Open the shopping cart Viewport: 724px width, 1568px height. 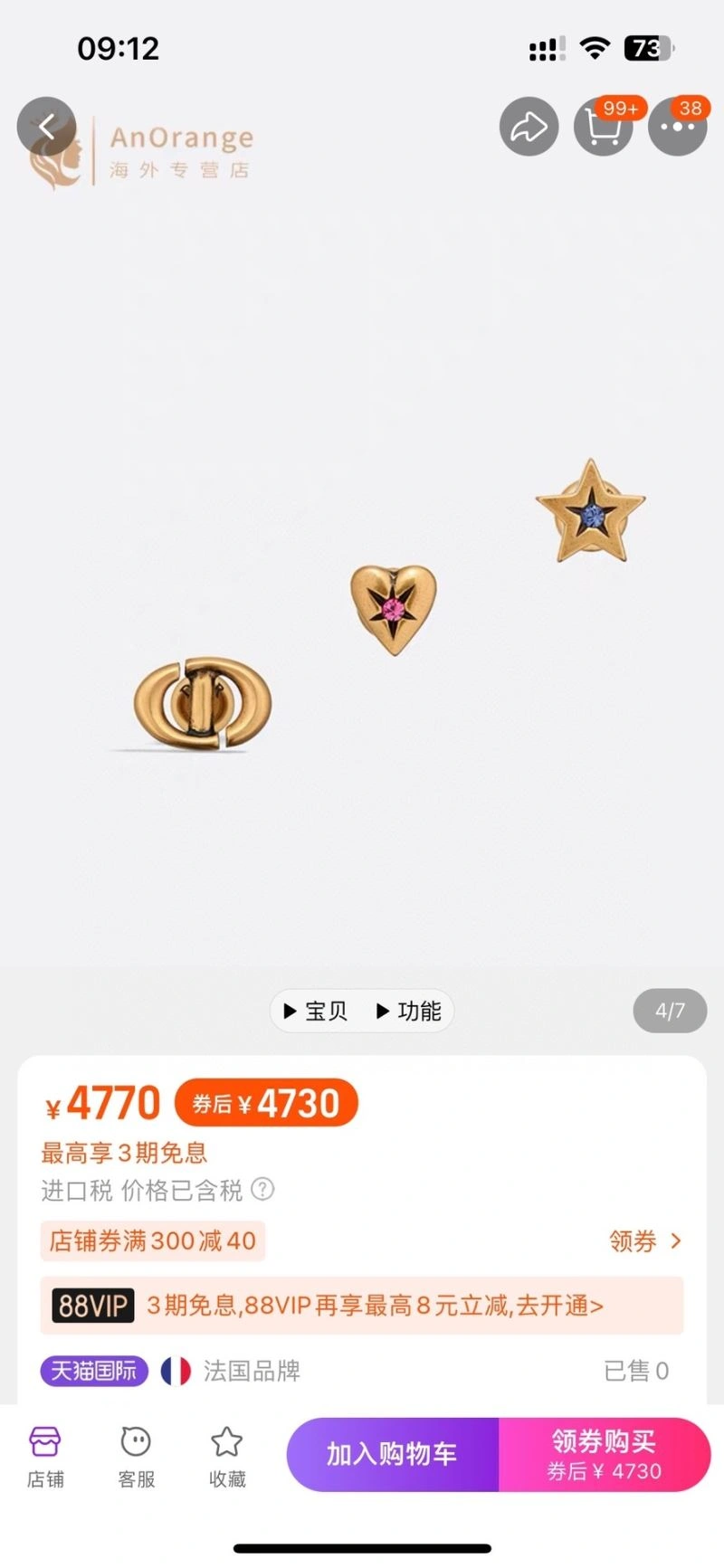pos(604,127)
